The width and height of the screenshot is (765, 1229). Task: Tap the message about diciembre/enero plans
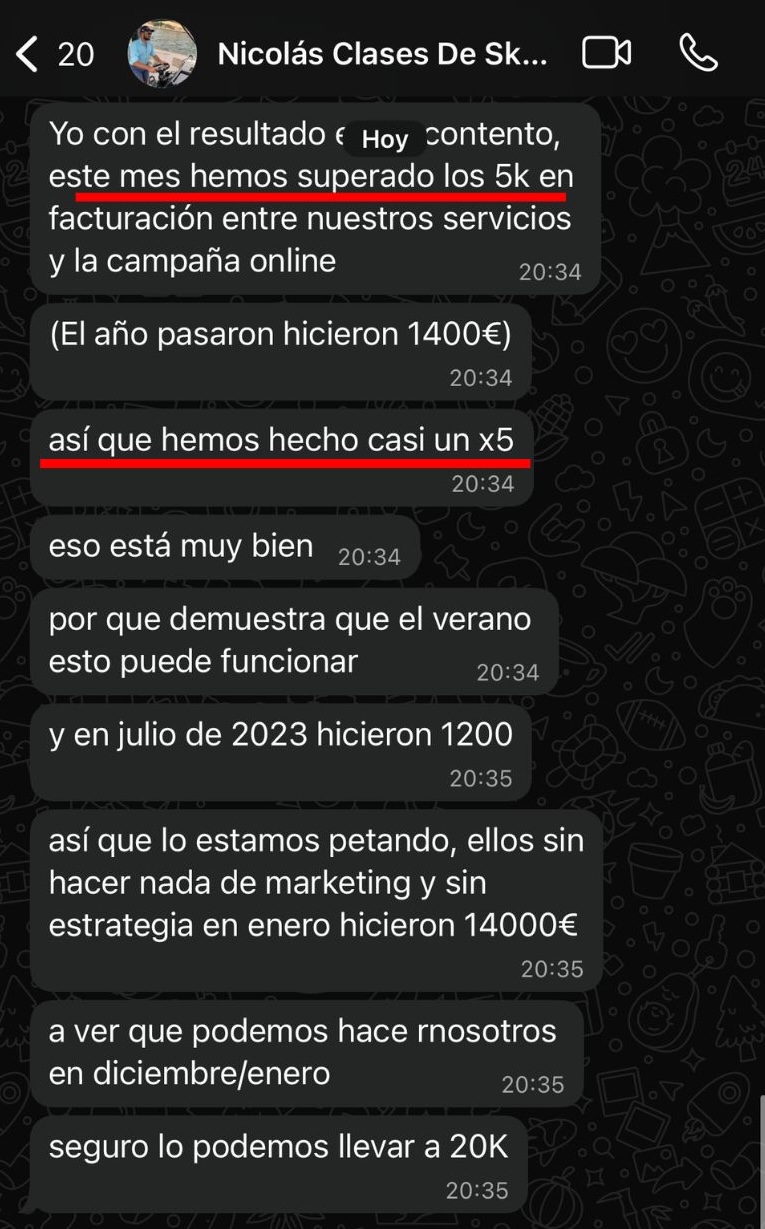coord(300,1051)
